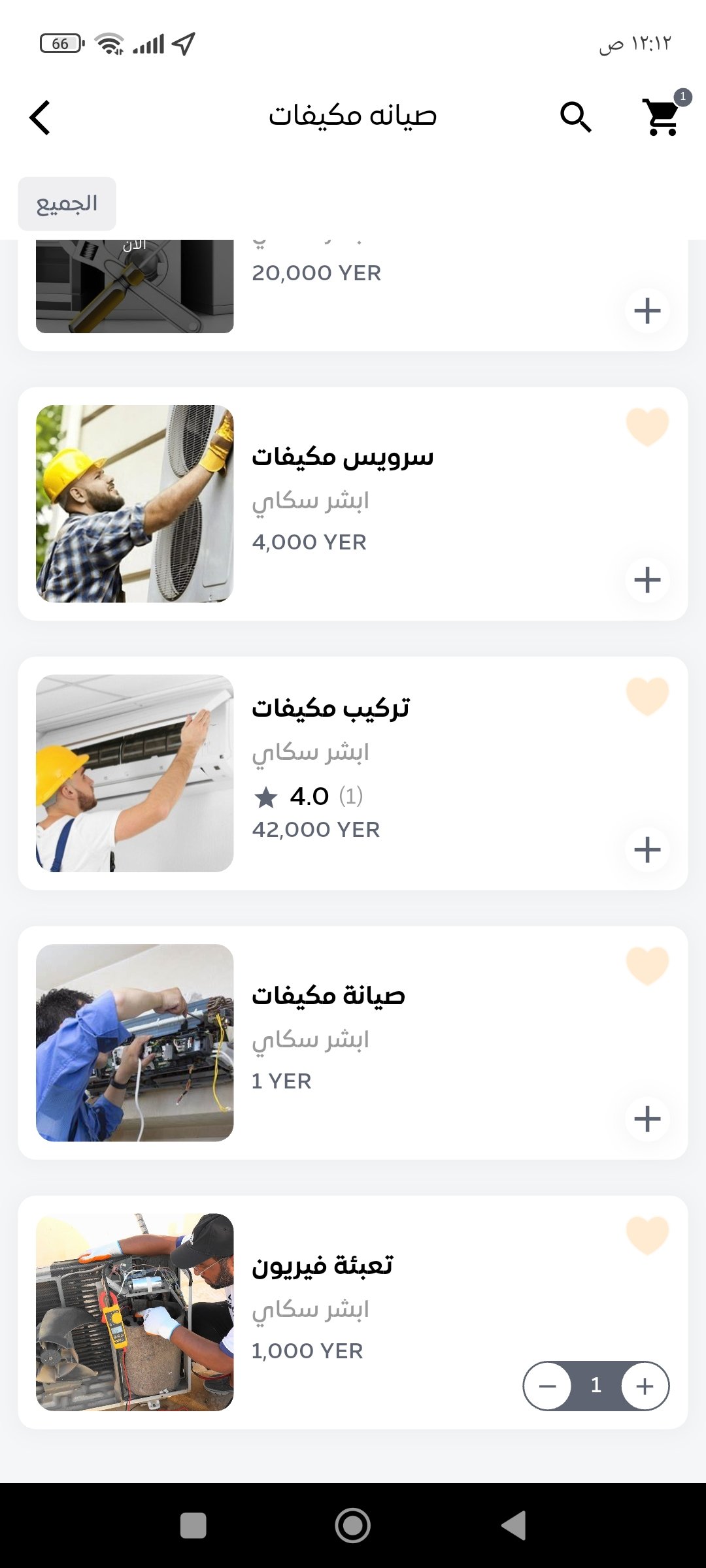Favorite the تعبئة فيريون service

tap(647, 1235)
